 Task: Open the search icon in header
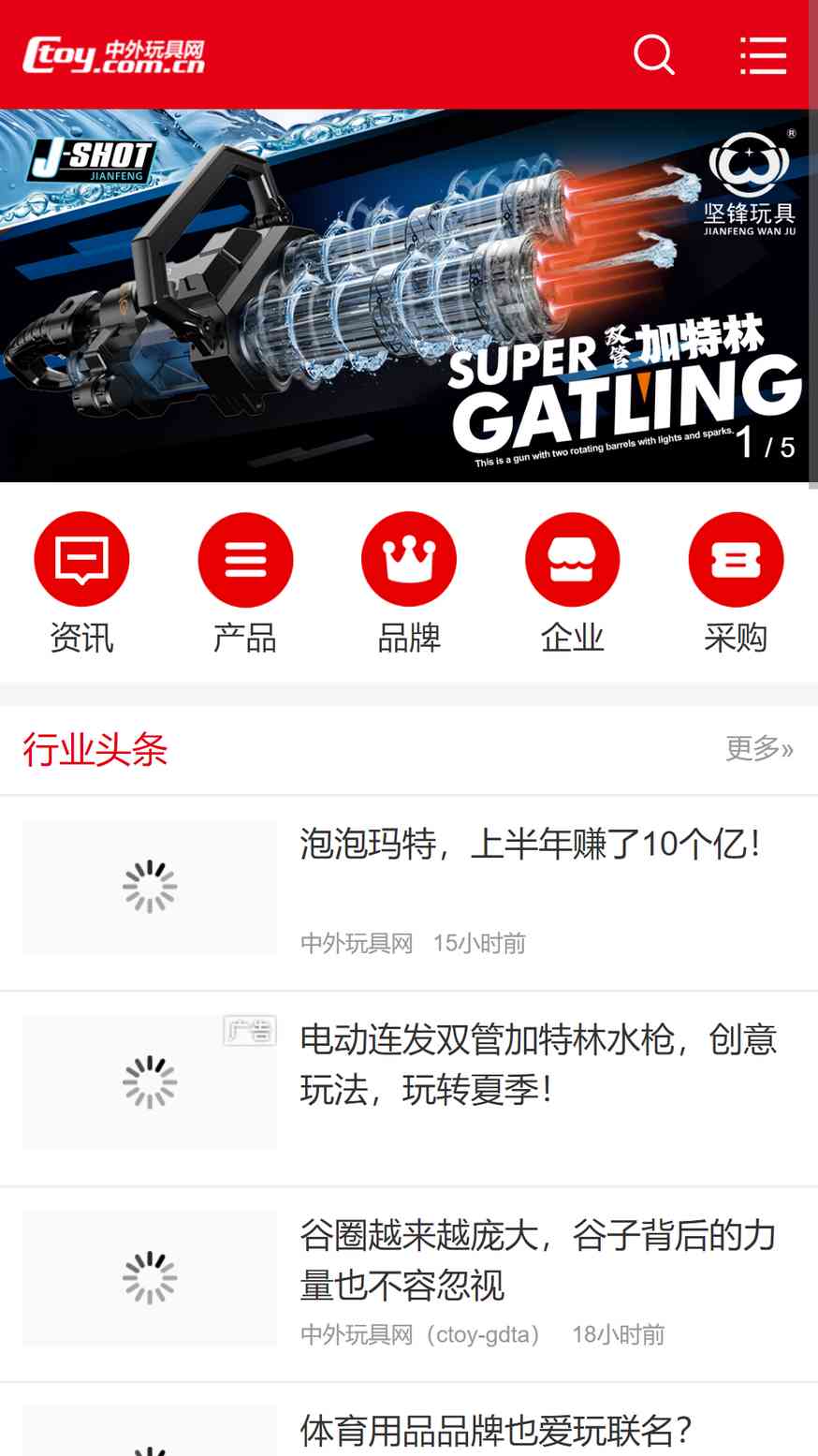click(653, 54)
